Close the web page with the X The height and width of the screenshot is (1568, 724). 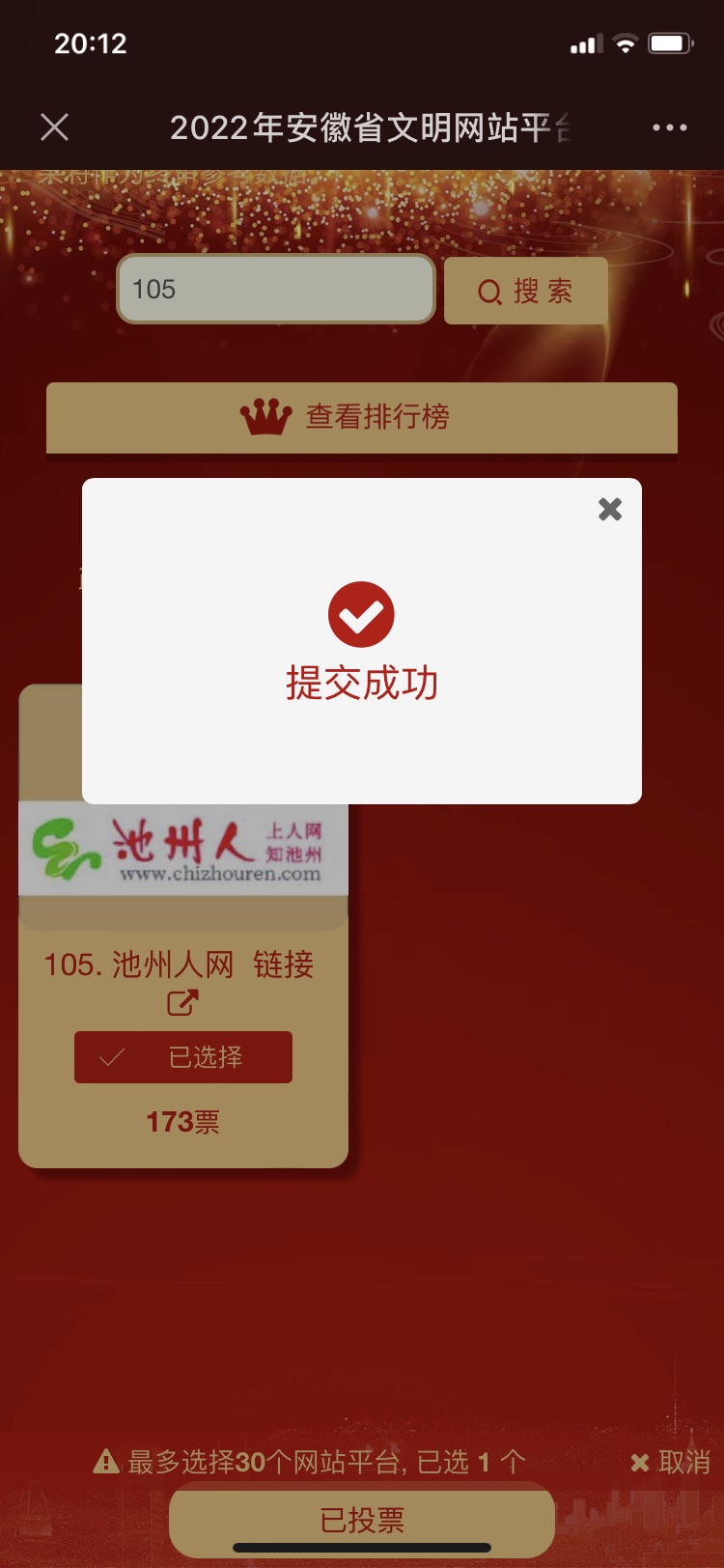[55, 126]
